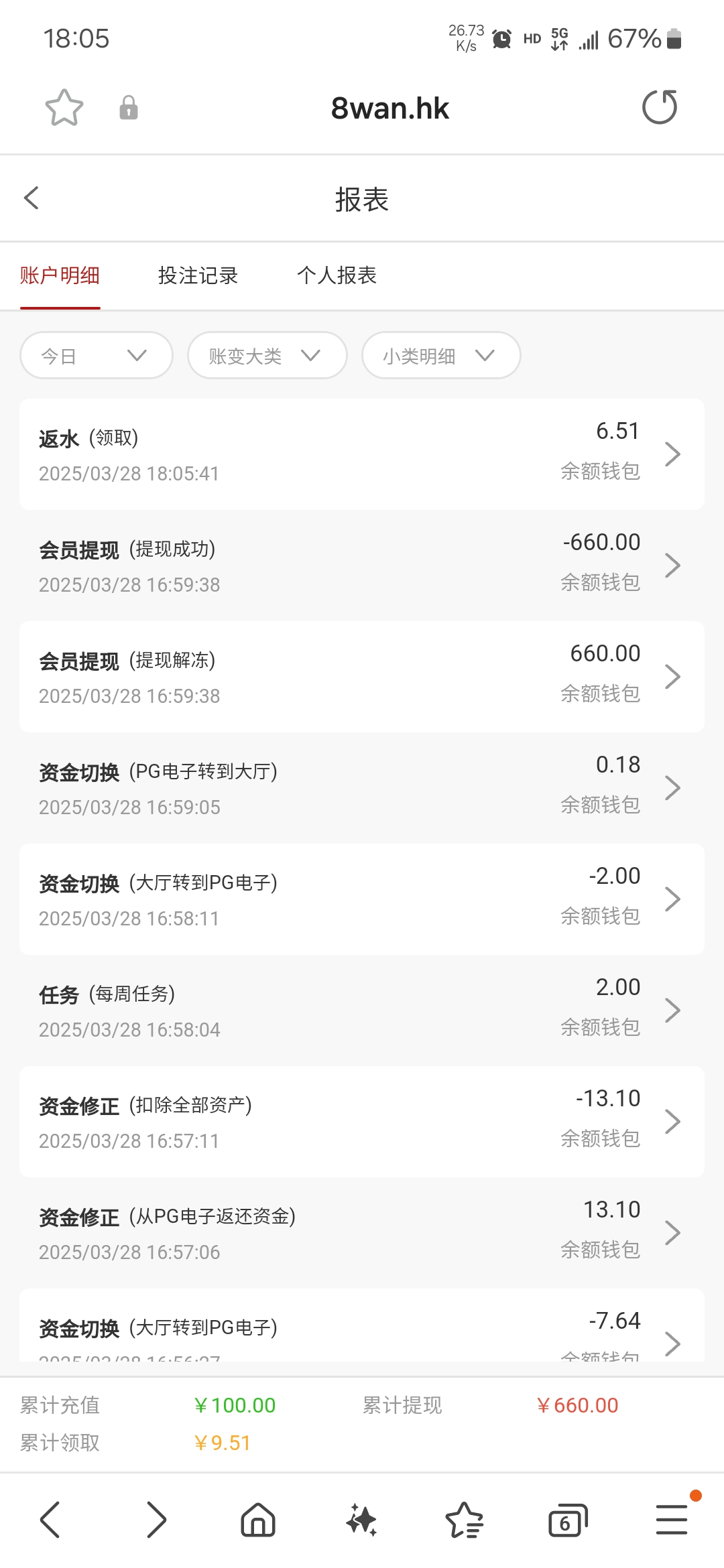Open the browser bookmarks list

[x=464, y=1520]
